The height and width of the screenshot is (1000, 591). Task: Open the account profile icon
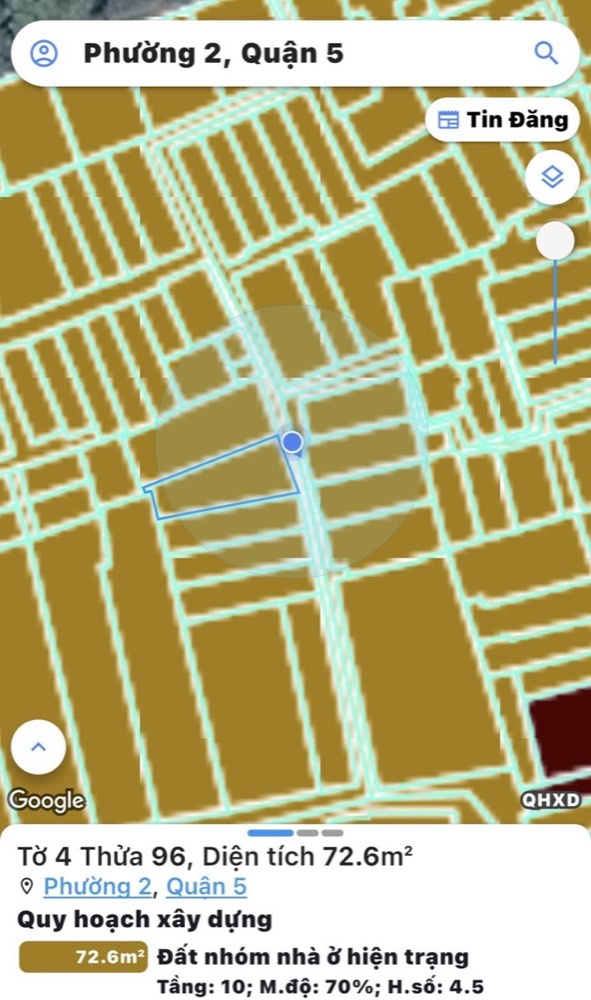pos(44,54)
